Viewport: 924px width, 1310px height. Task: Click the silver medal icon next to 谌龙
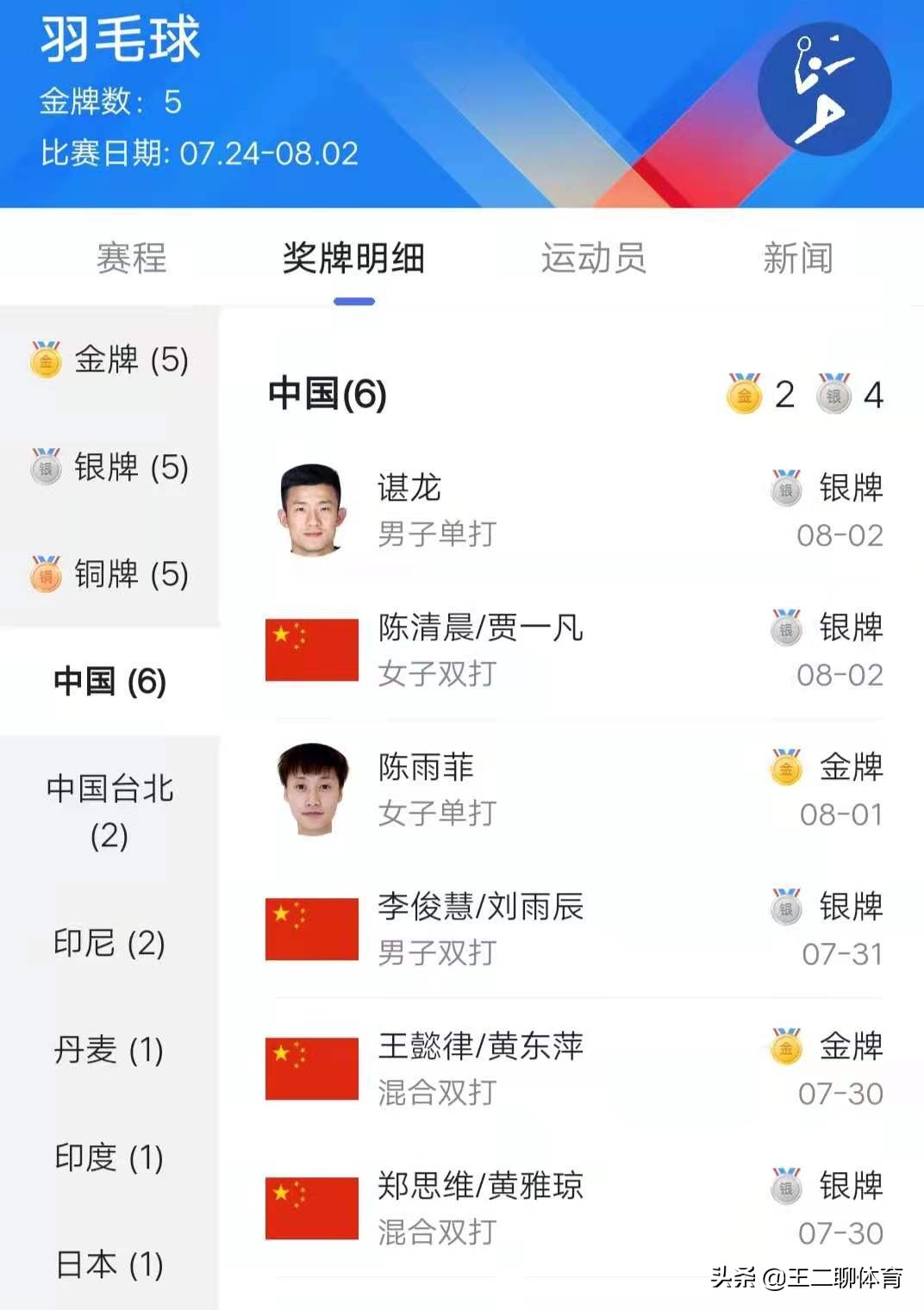coord(785,488)
